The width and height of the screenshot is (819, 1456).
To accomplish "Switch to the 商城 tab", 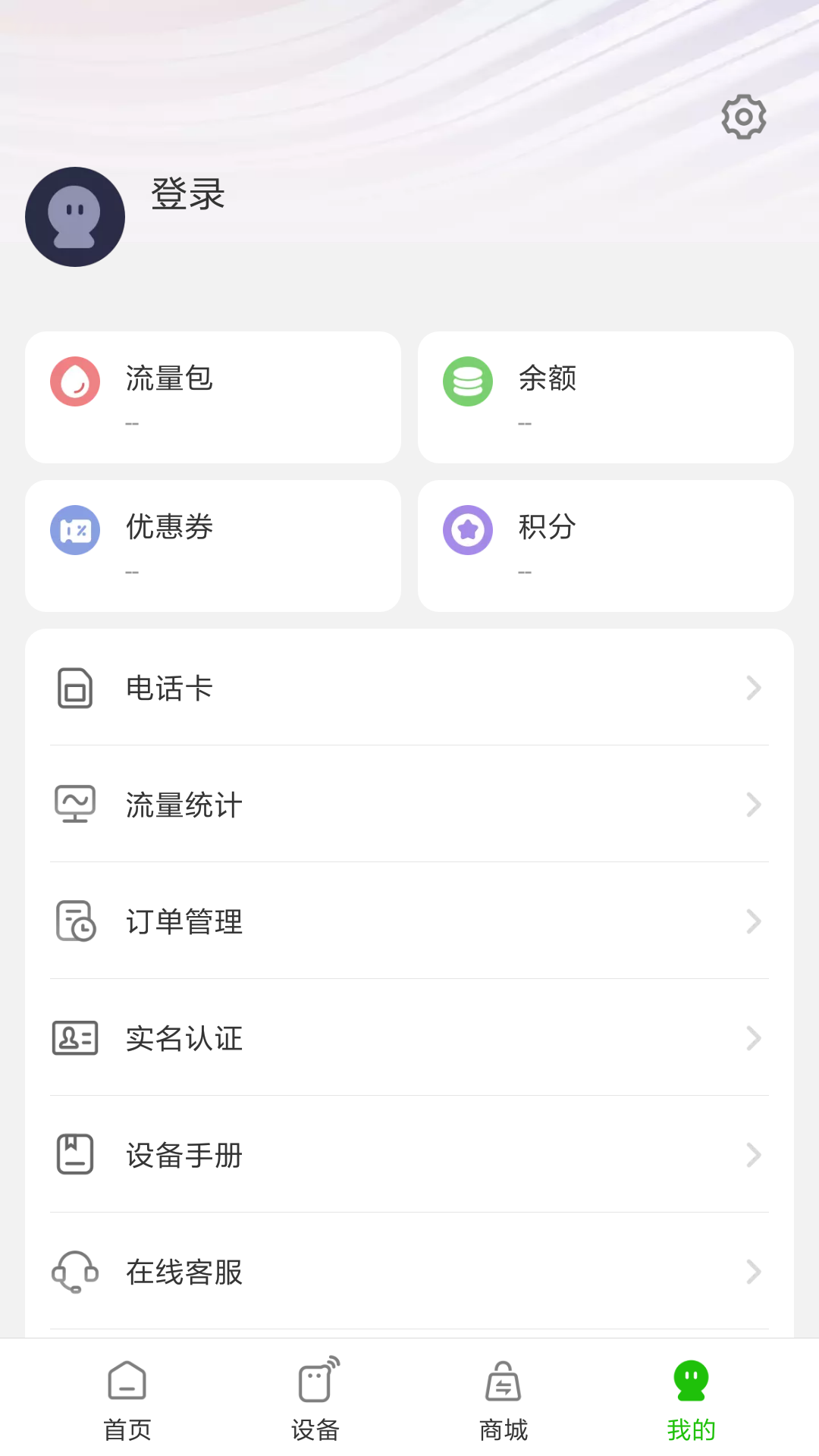I will click(x=502, y=1399).
